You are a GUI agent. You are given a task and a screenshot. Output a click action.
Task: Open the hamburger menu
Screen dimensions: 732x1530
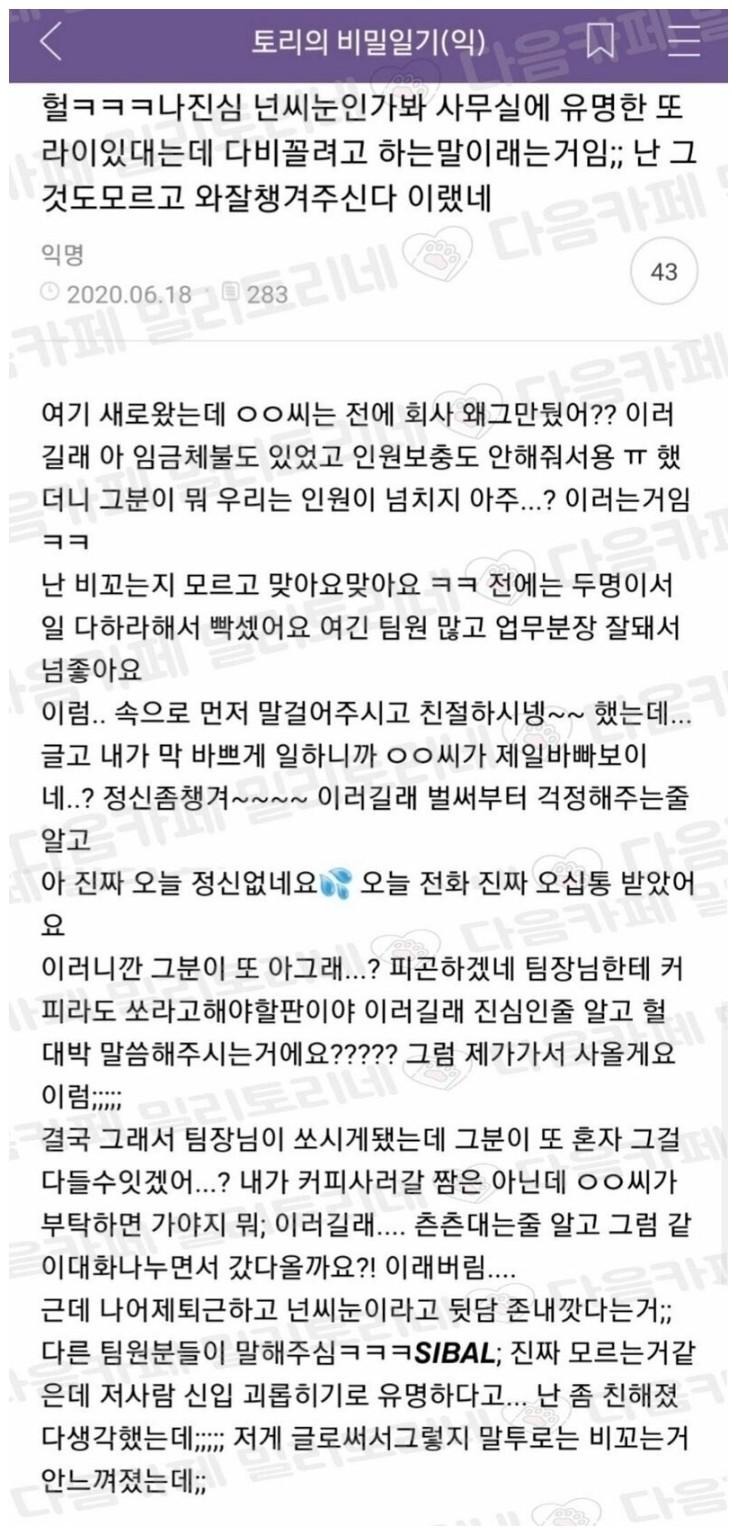pos(684,41)
